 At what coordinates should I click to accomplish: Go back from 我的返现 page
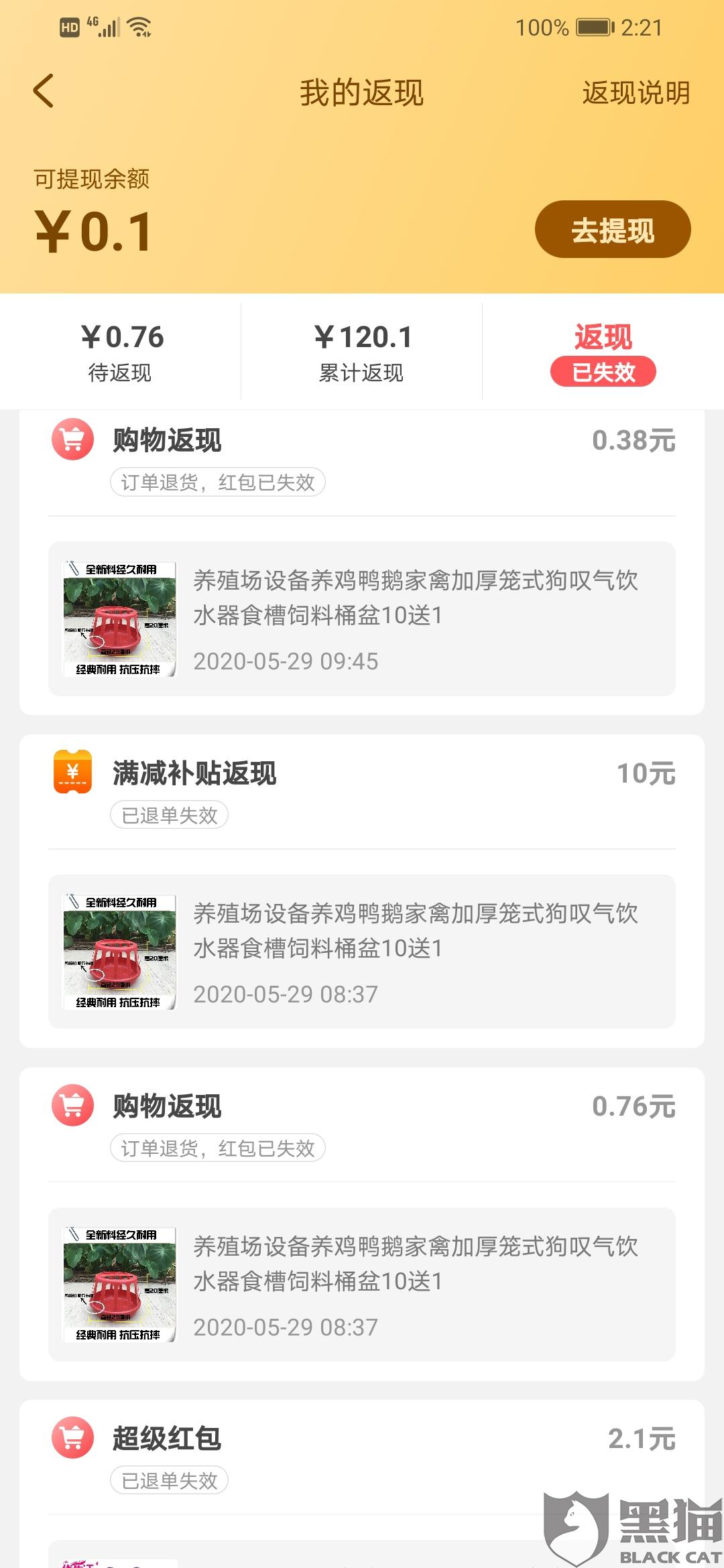tap(44, 92)
